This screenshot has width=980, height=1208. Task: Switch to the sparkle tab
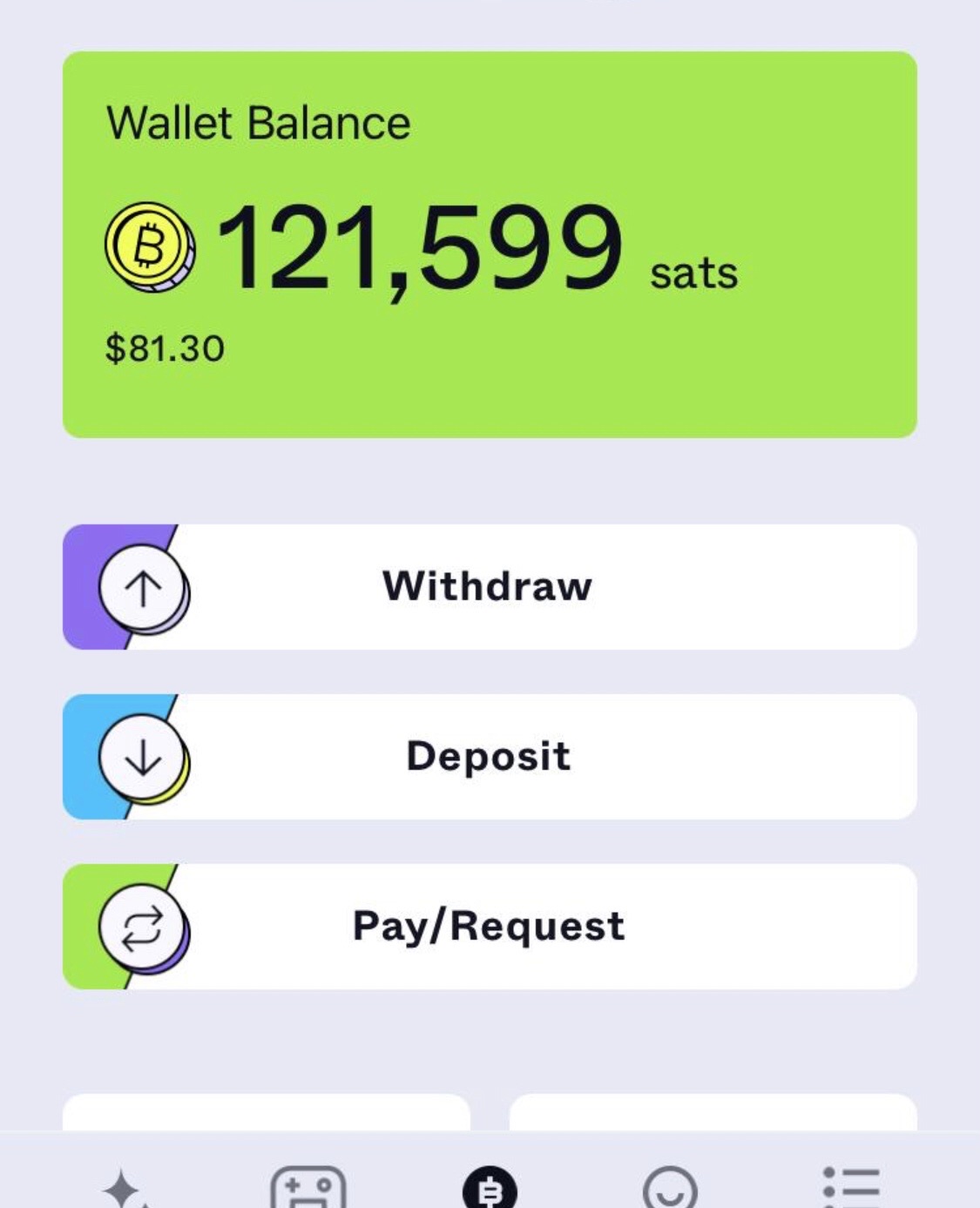point(125,1188)
